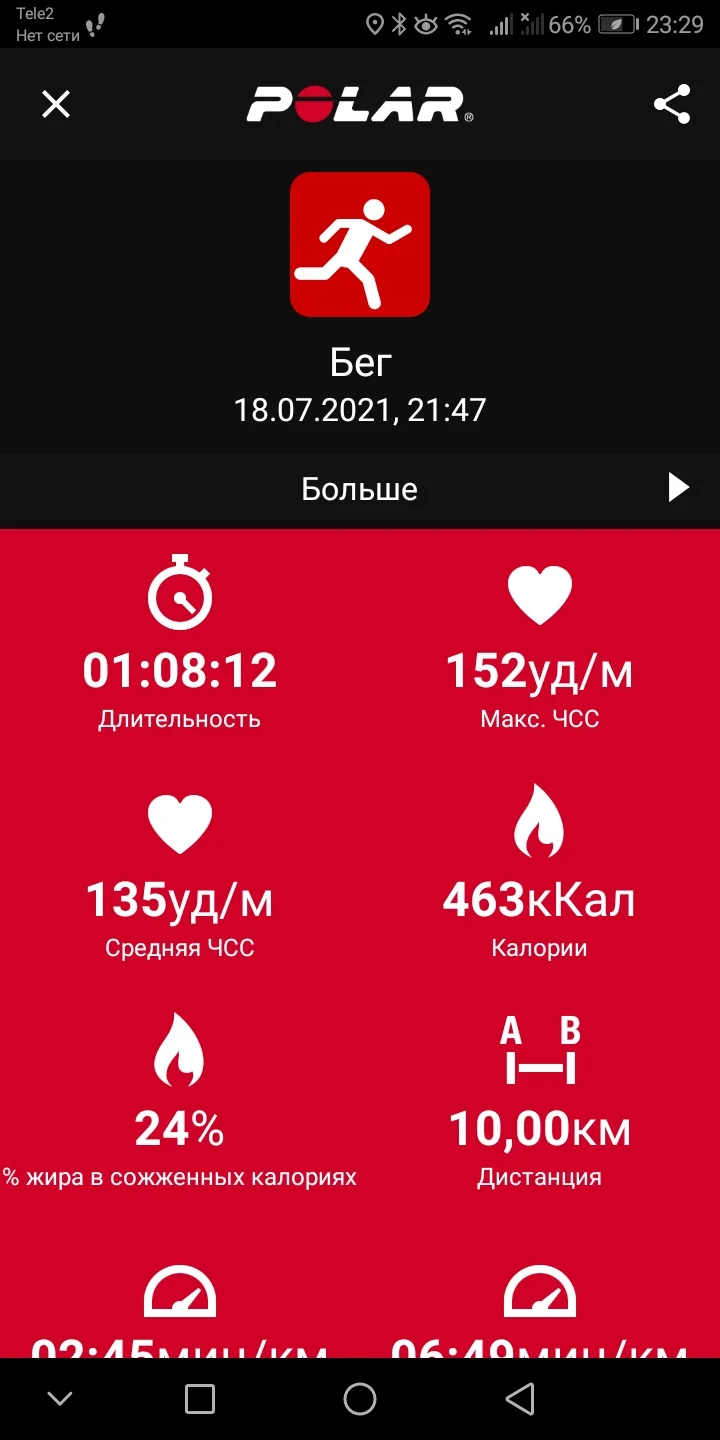Screen dimensions: 720x1440
Task: Go back using the system back button
Action: [x=519, y=1399]
